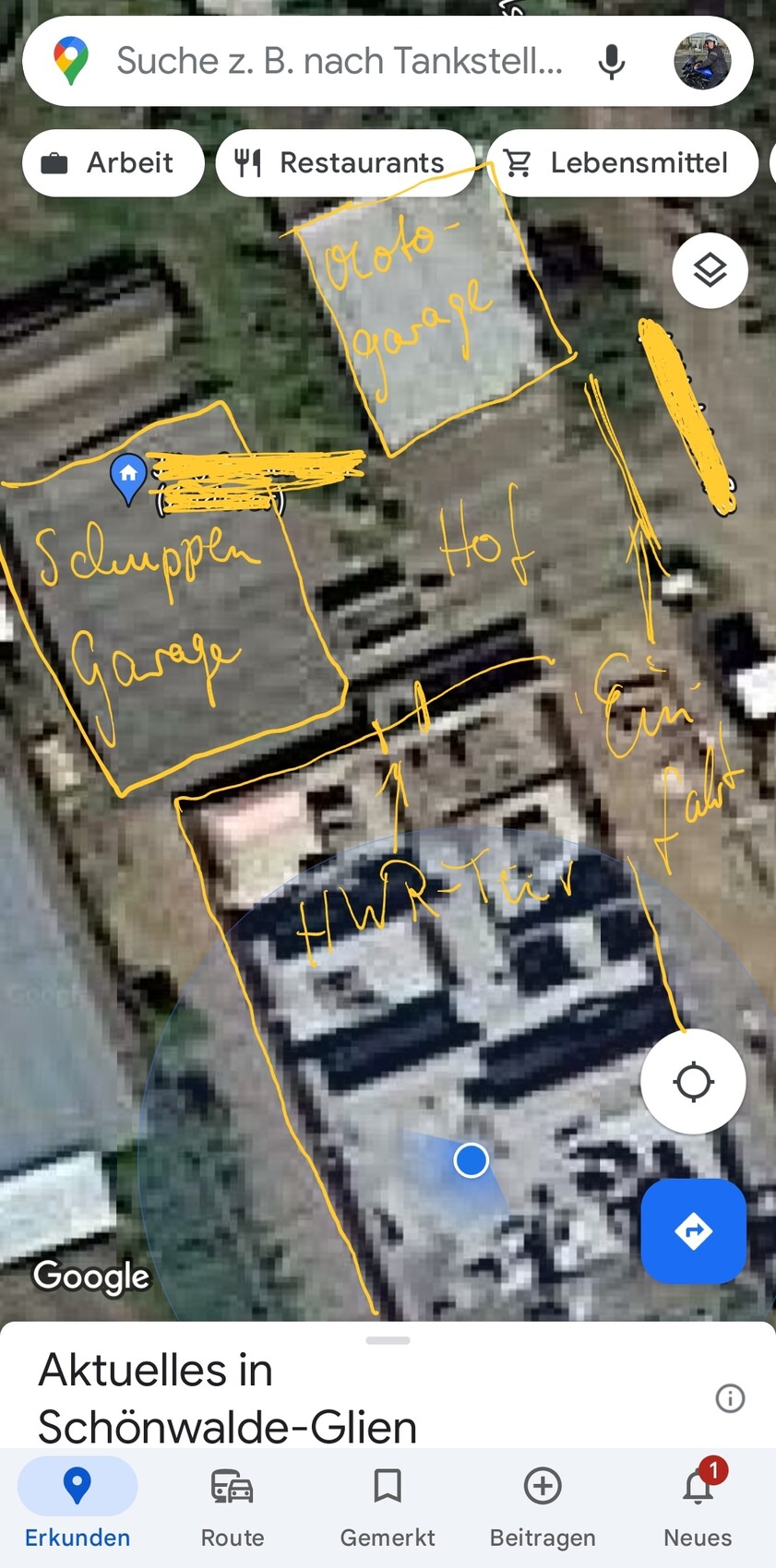The height and width of the screenshot is (1568, 776).
Task: Open info icon beside Aktuelles in Schönwalde-Glien
Action: [x=730, y=1398]
